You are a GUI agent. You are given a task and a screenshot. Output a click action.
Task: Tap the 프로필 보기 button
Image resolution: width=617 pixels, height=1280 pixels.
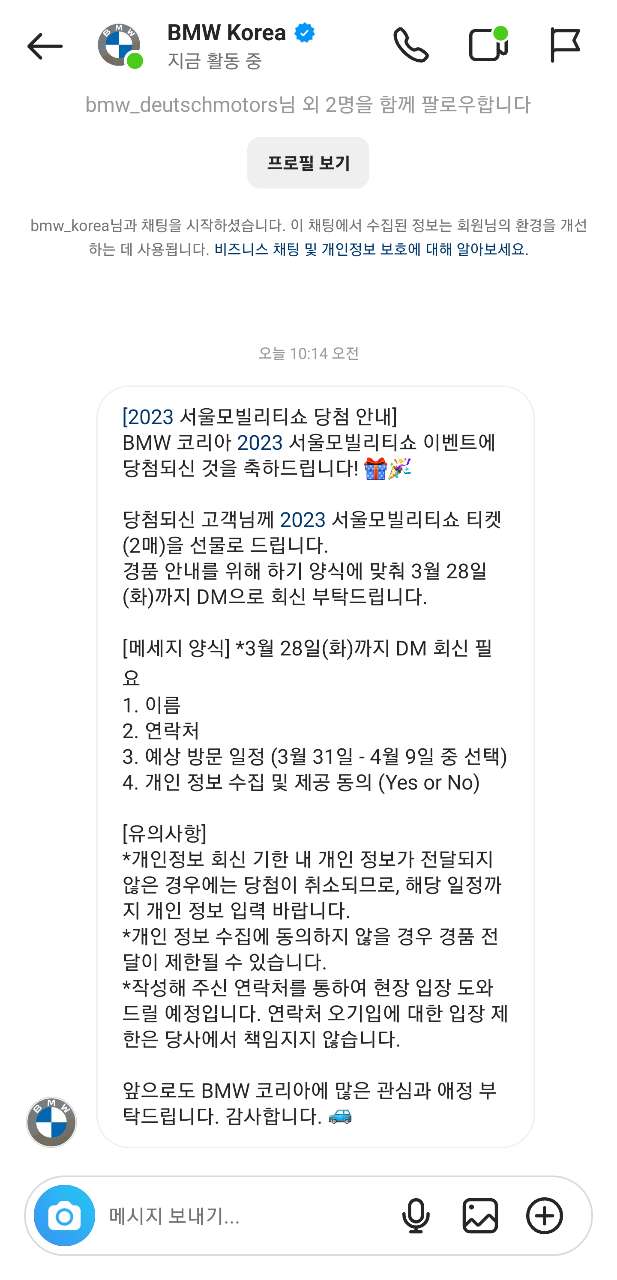308,163
